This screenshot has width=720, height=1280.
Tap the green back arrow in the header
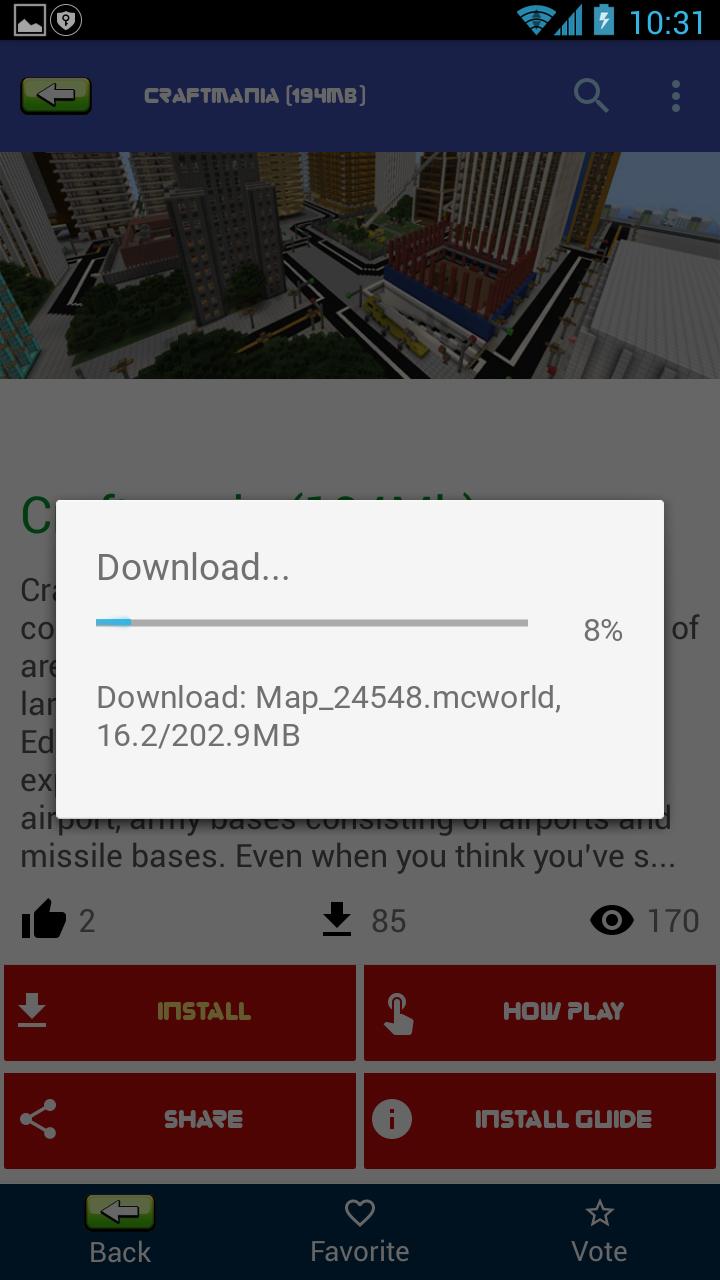(56, 95)
